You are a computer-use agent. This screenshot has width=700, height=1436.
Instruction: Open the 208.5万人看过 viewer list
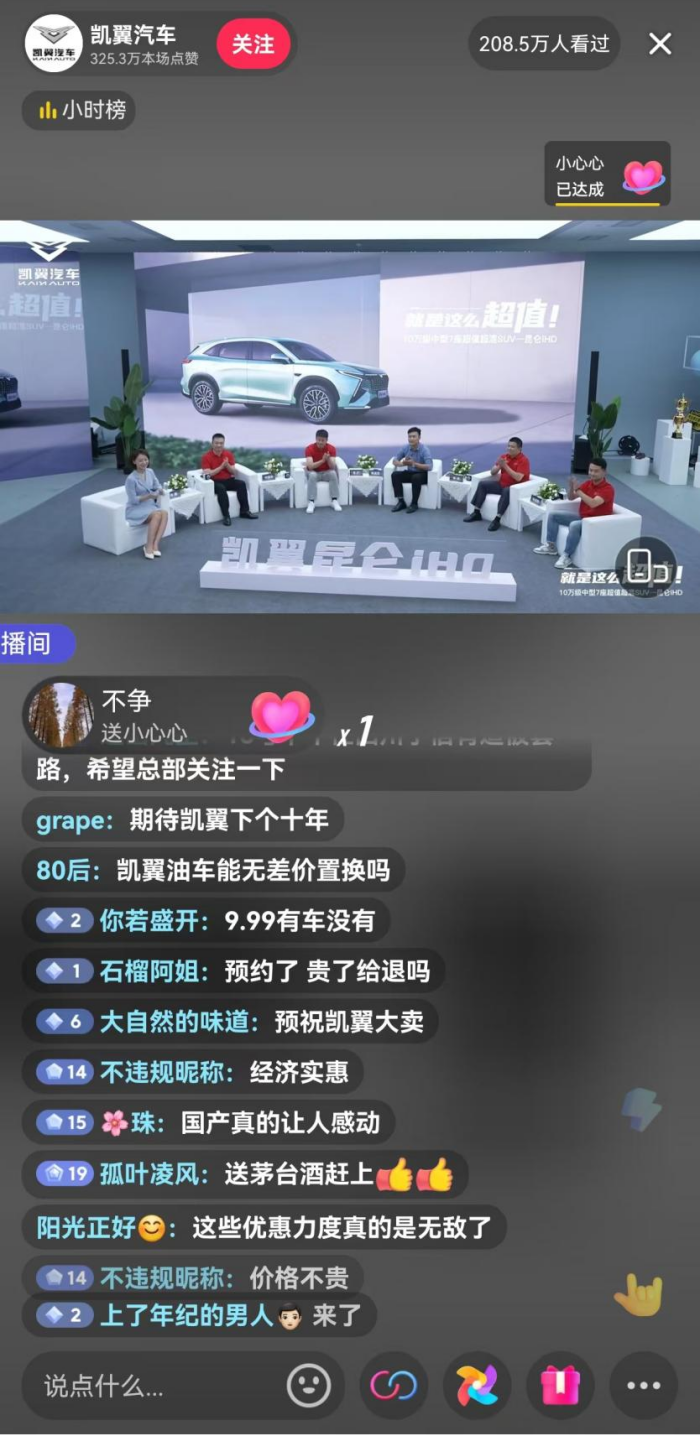(544, 44)
